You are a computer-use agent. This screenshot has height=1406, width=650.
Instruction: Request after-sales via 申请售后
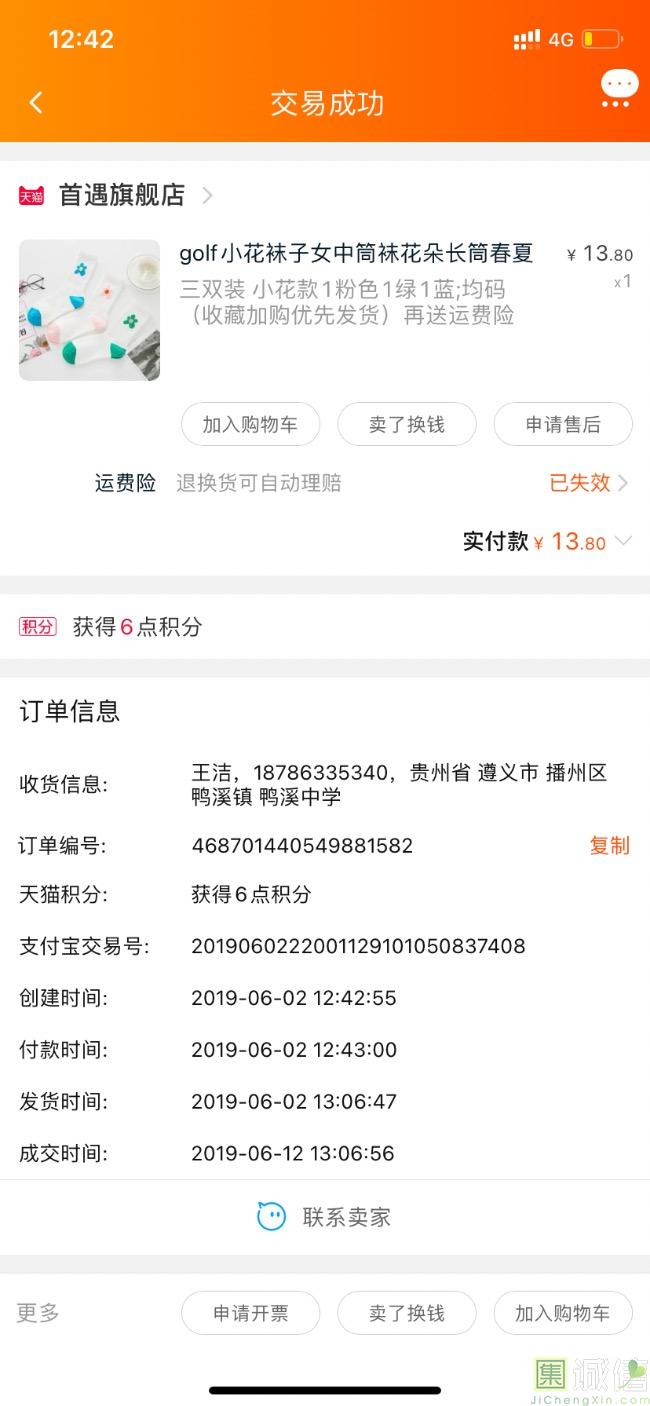(x=562, y=424)
